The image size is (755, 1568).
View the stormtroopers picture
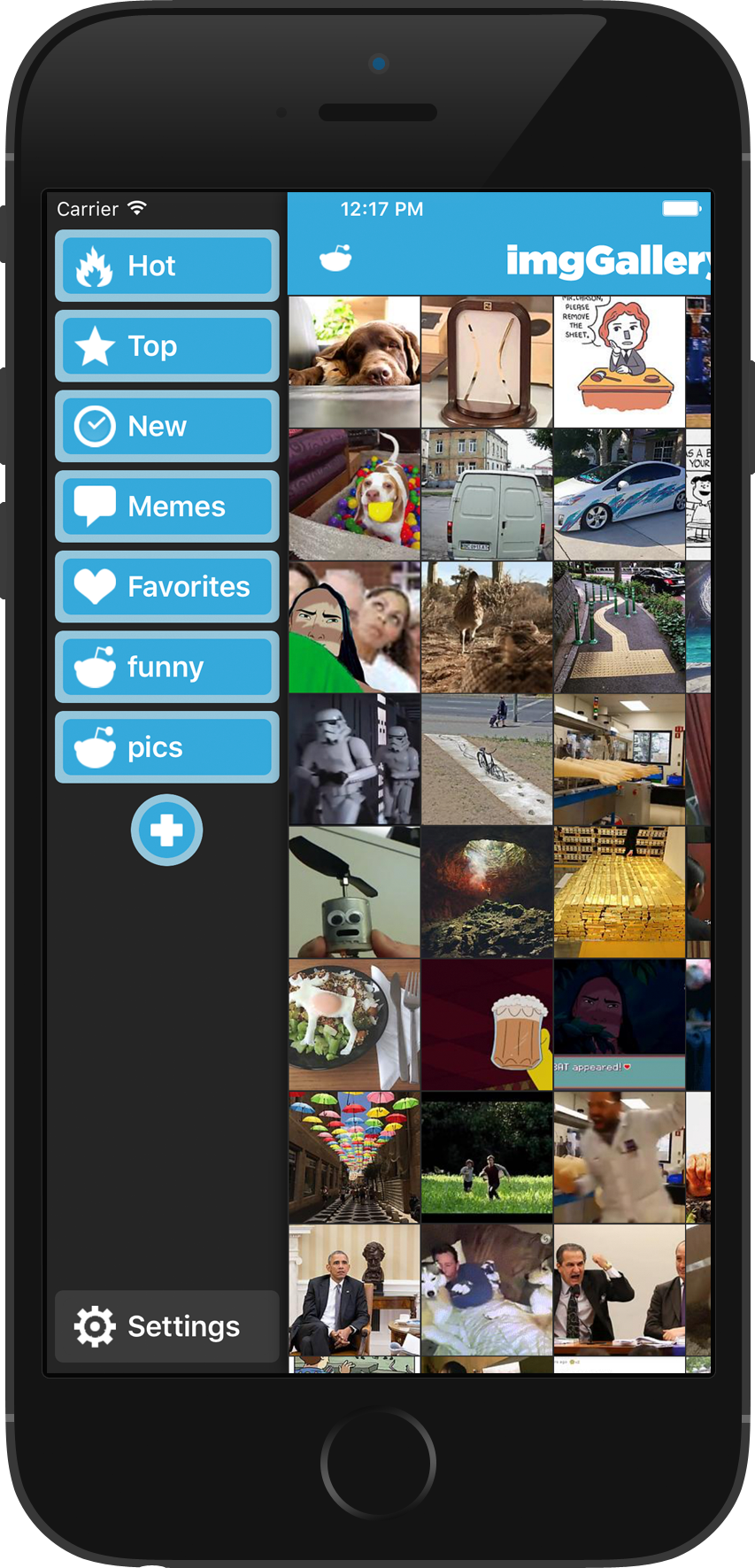[354, 760]
